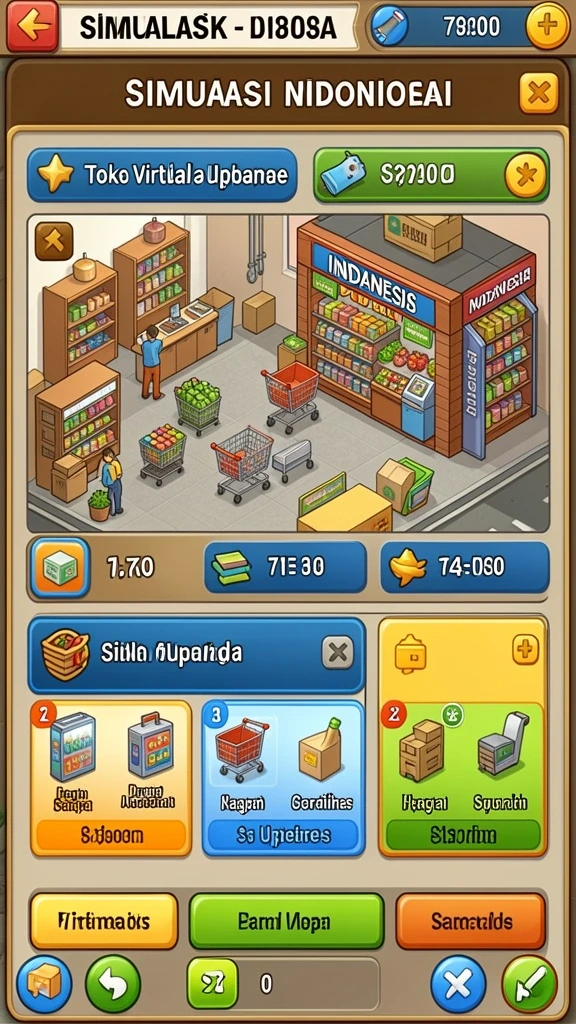Viewport: 576px width, 1024px height.
Task: Add currency with the top plus button
Action: tap(547, 26)
